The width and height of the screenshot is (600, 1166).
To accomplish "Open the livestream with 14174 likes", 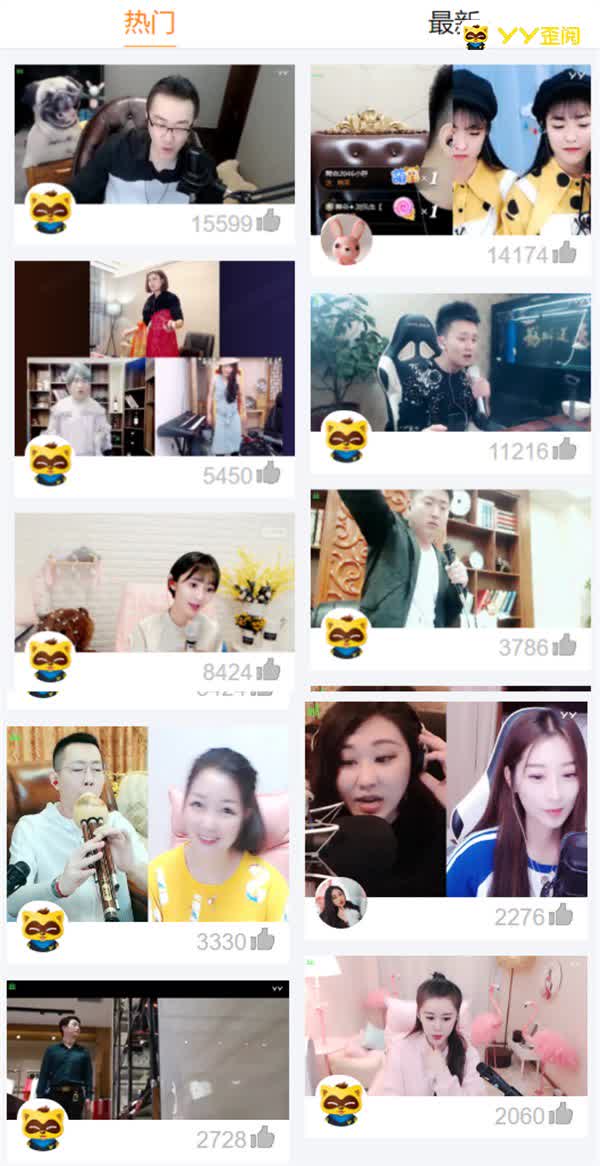I will tap(450, 150).
